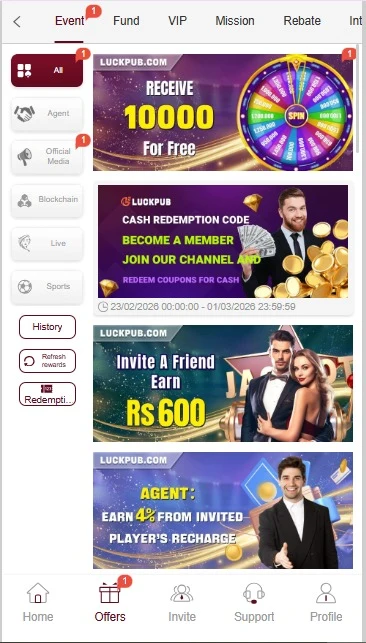Open the Redemption code button
Image resolution: width=366 pixels, height=643 pixels.
(47, 394)
